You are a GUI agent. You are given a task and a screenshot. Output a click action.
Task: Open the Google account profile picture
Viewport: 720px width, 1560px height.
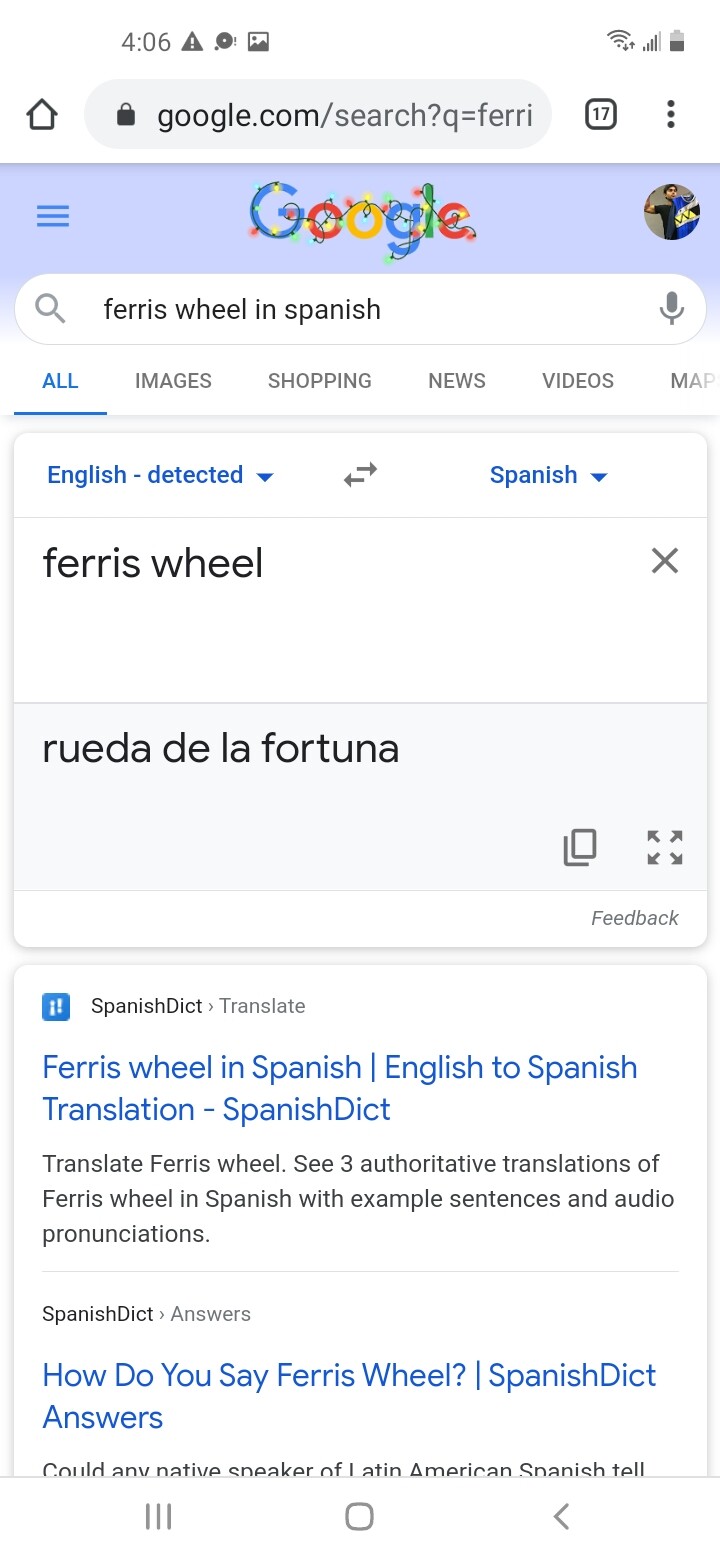pos(671,212)
